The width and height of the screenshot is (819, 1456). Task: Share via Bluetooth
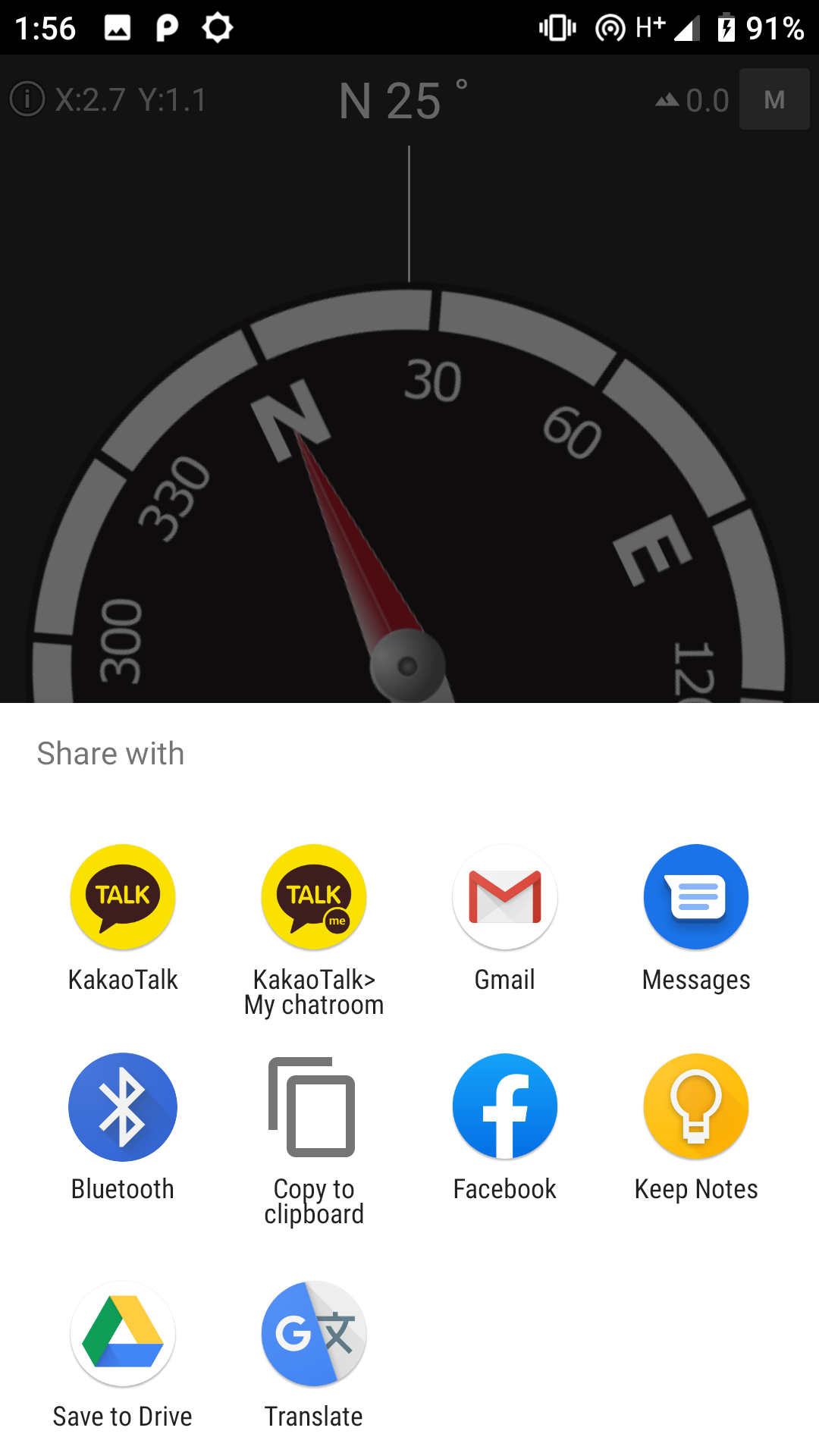[x=122, y=1106]
